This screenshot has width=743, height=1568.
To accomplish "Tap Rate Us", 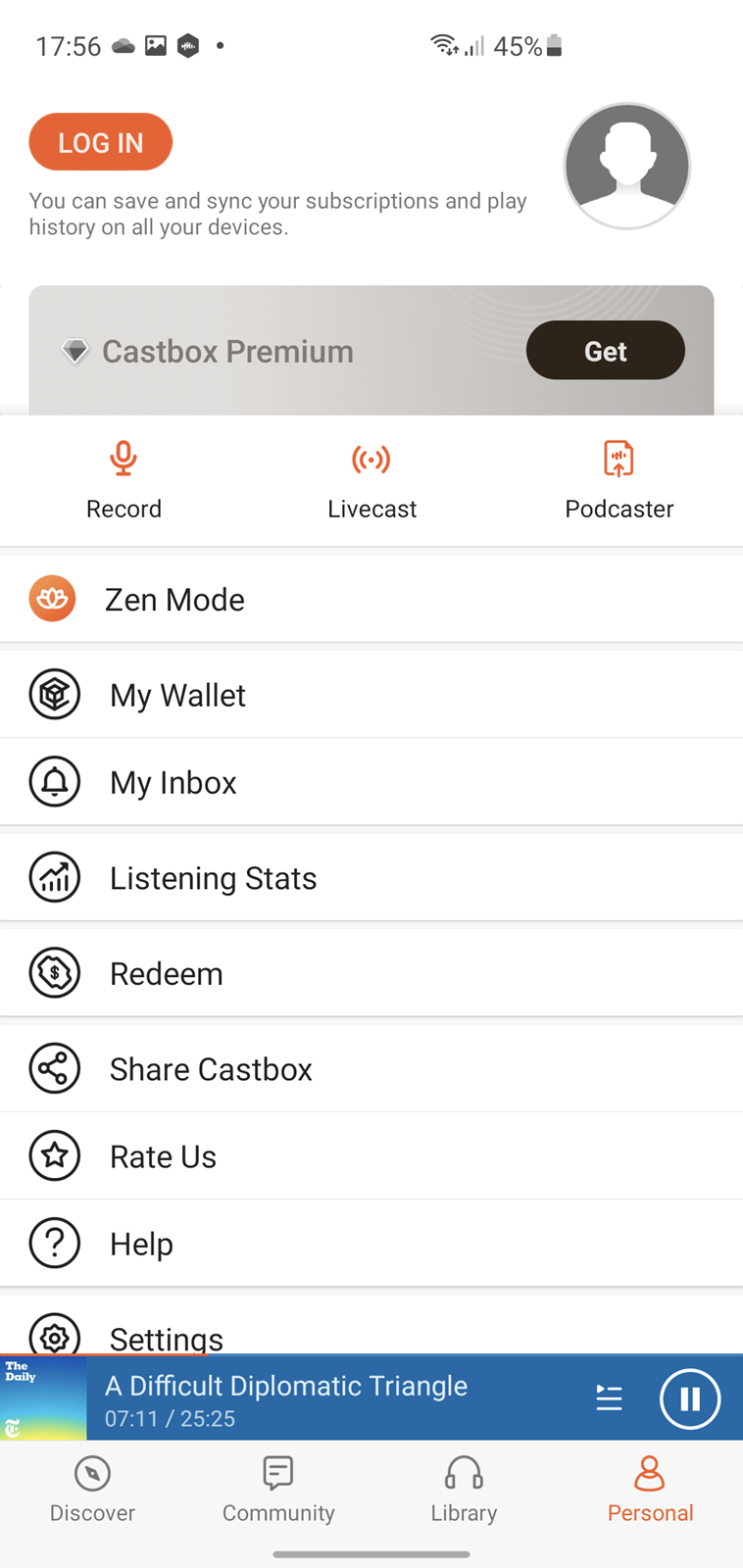I will tap(371, 1156).
